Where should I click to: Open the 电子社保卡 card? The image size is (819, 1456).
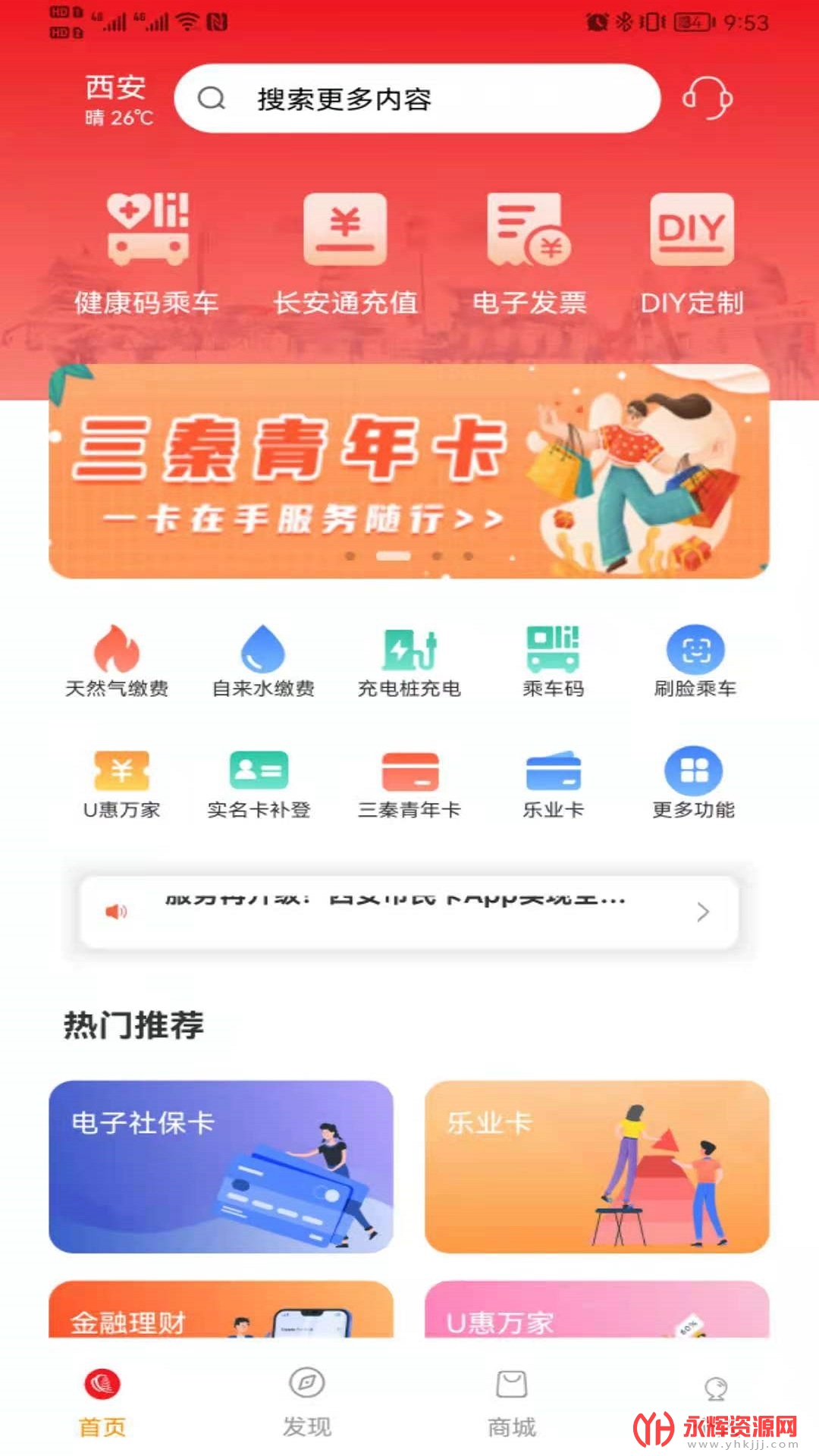(x=221, y=1166)
